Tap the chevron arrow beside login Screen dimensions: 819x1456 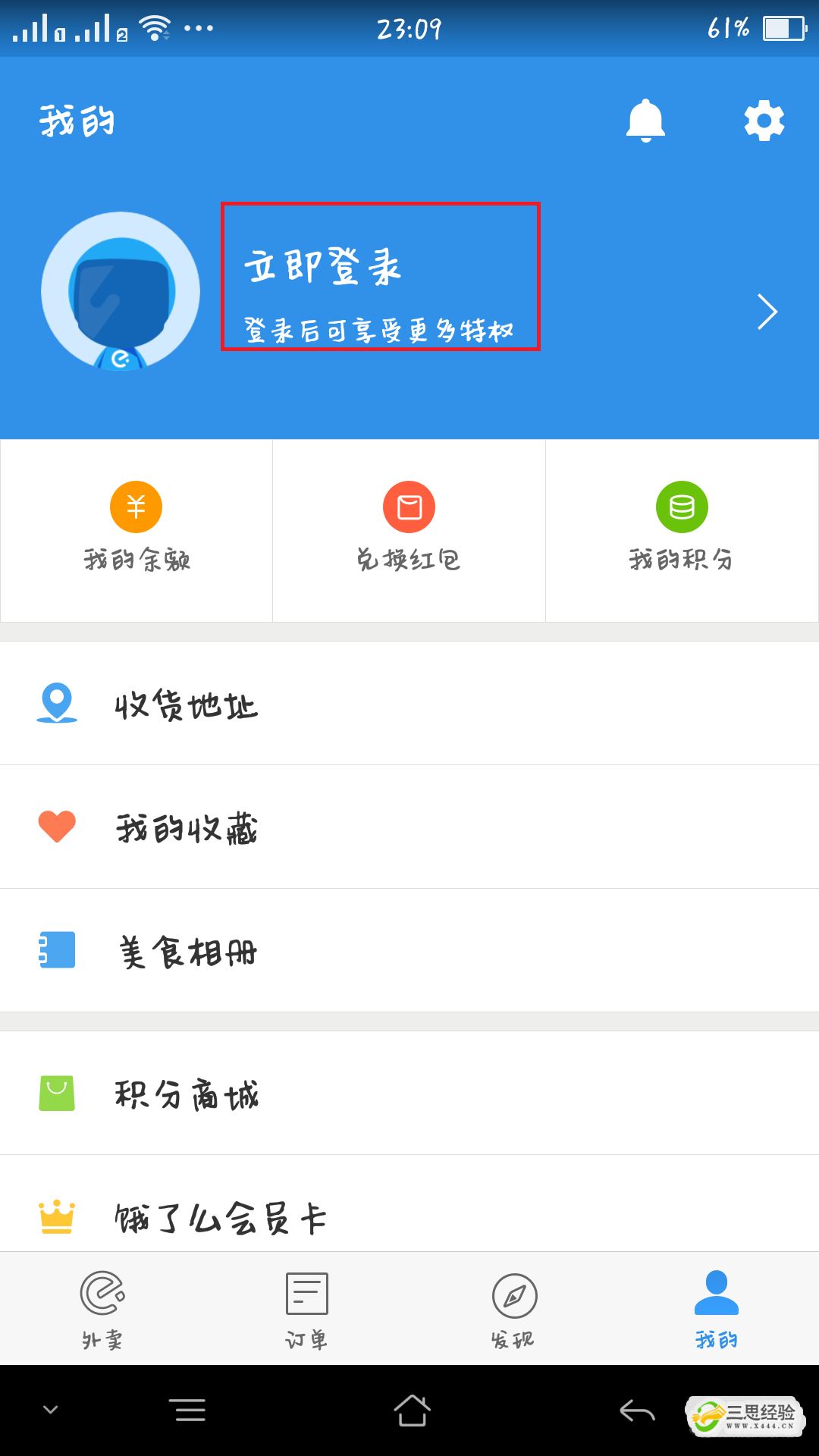coord(767,312)
